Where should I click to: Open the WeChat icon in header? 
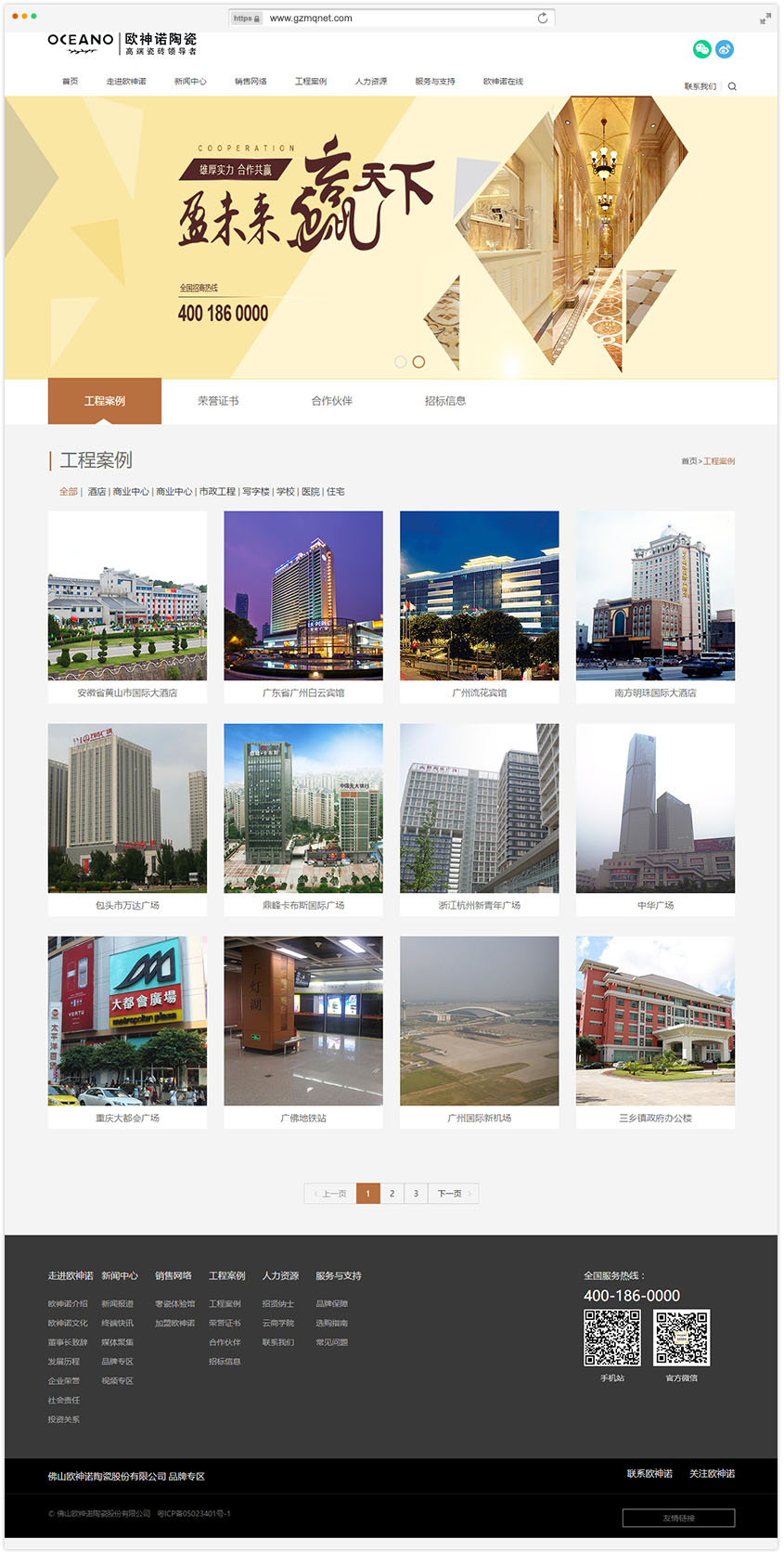click(x=701, y=49)
